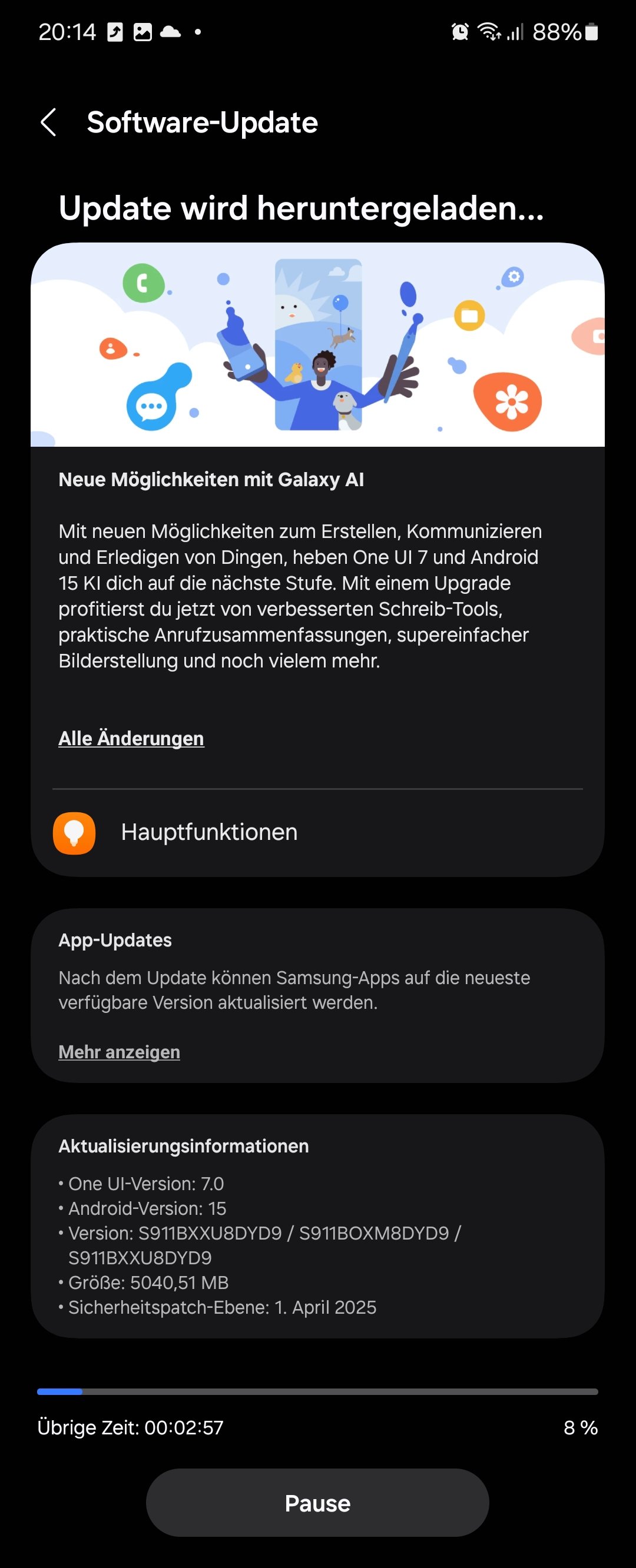Image resolution: width=636 pixels, height=1568 pixels.
Task: Go back from Software-Update screen
Action: point(49,122)
